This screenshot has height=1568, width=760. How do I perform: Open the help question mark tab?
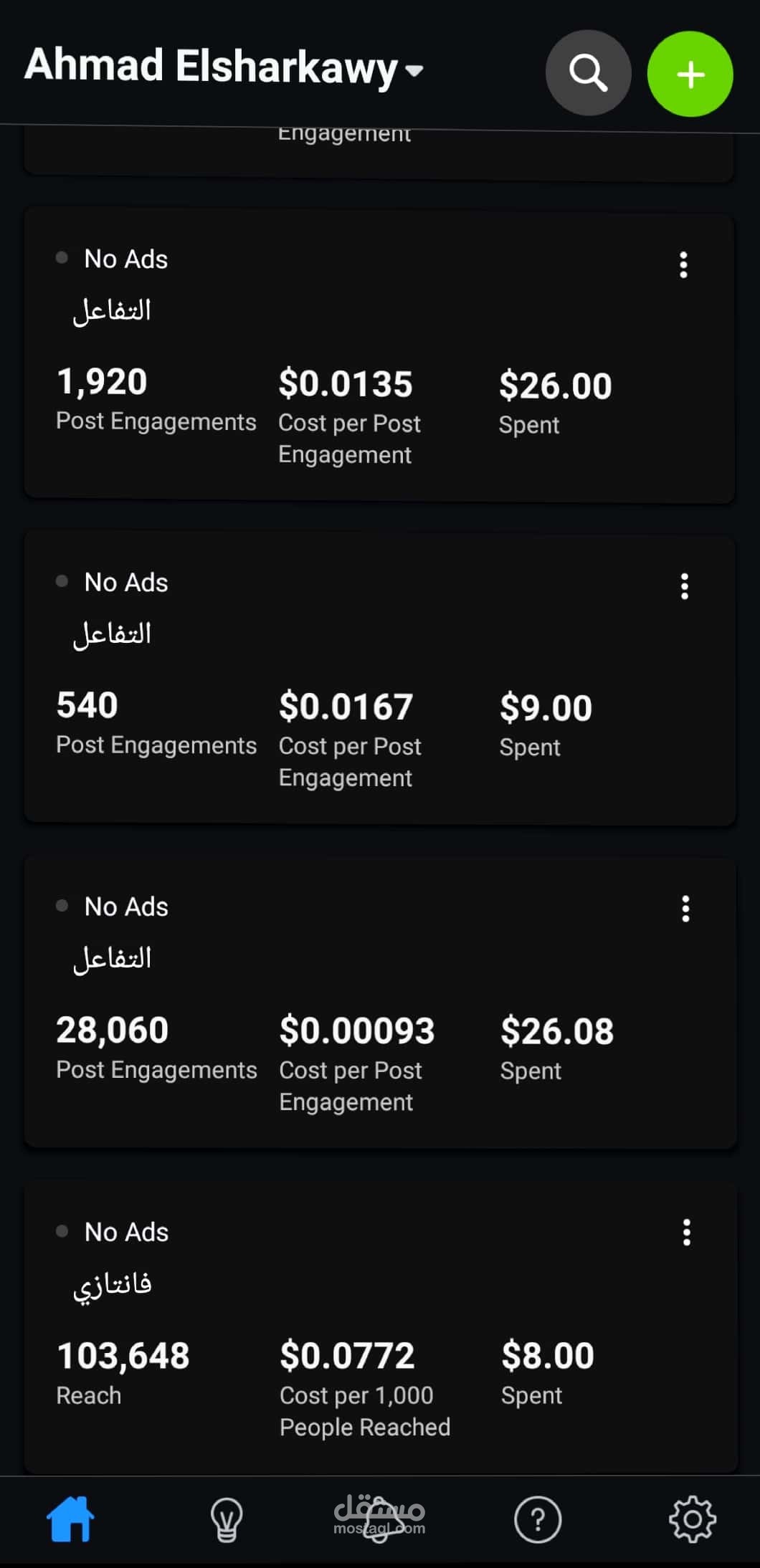tap(538, 1519)
